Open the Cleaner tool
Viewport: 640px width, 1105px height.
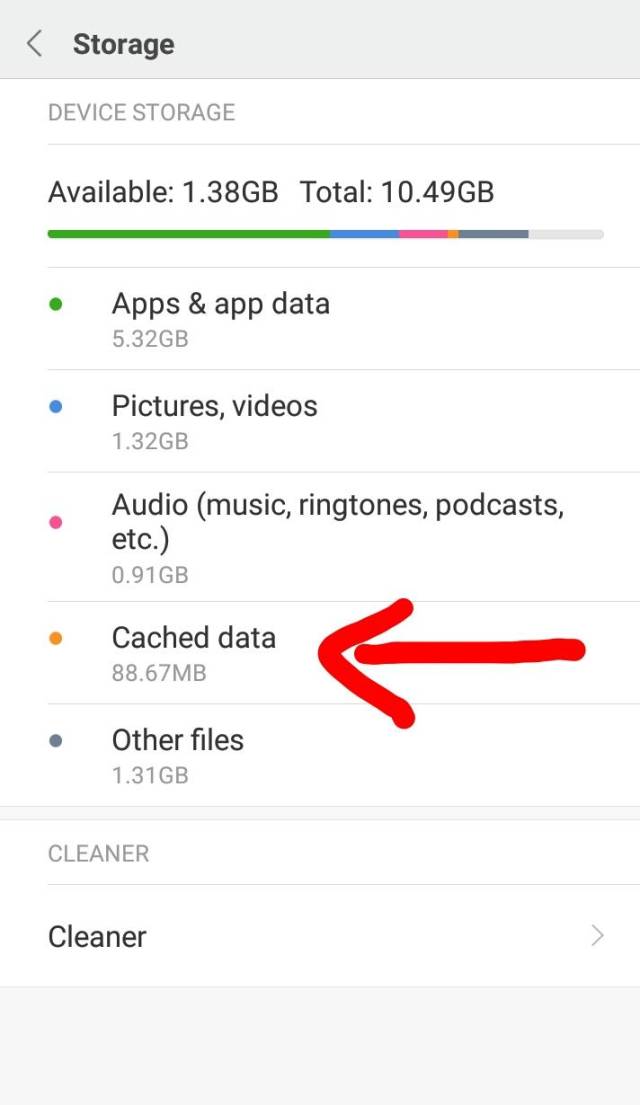pyautogui.click(x=320, y=936)
